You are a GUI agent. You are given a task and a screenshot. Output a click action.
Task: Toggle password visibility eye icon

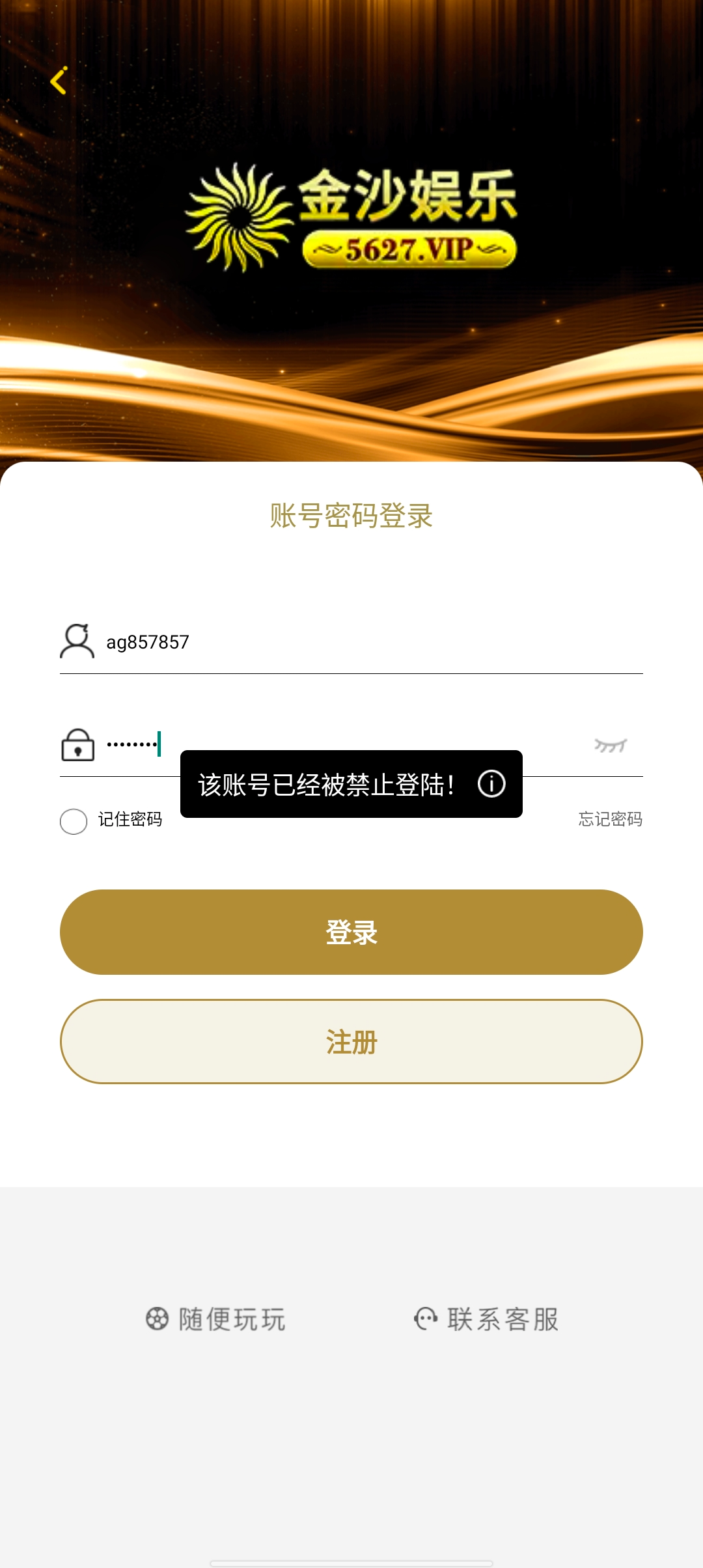coord(610,746)
